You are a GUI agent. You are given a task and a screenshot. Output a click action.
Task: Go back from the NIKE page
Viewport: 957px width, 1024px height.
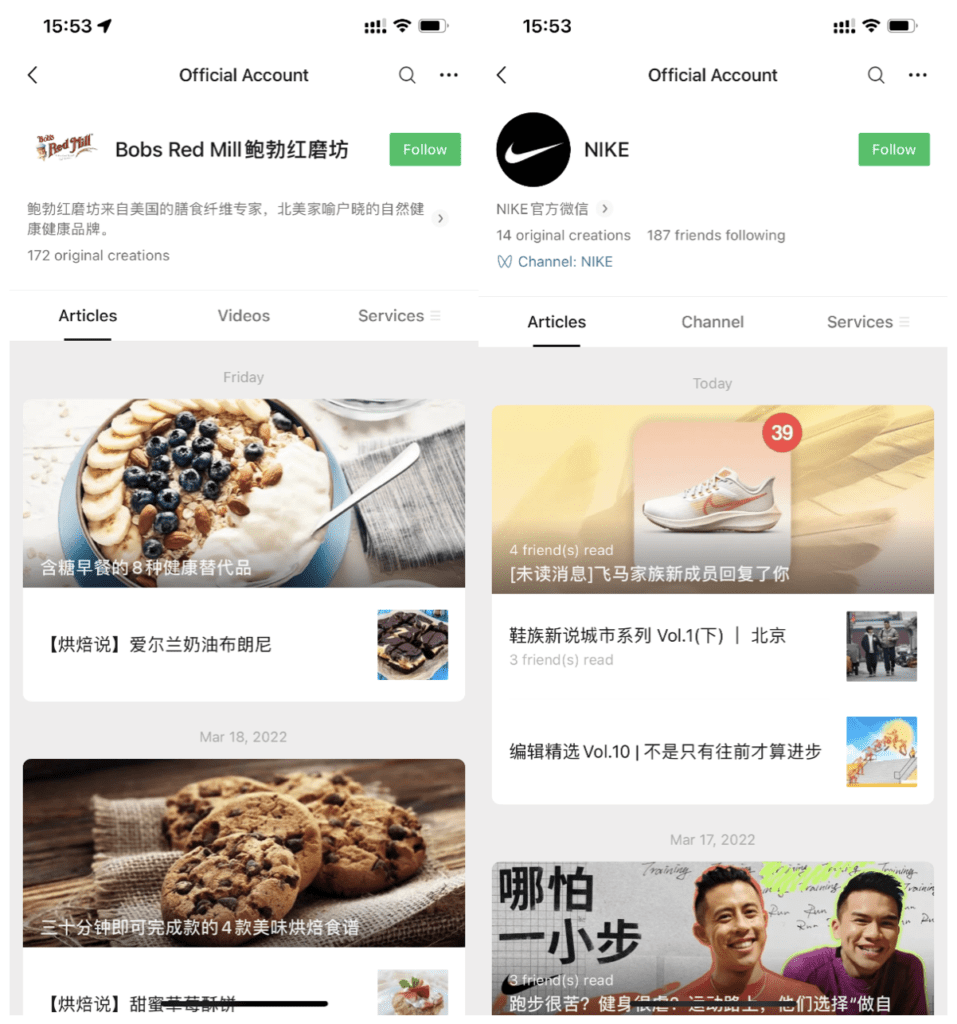tap(502, 75)
